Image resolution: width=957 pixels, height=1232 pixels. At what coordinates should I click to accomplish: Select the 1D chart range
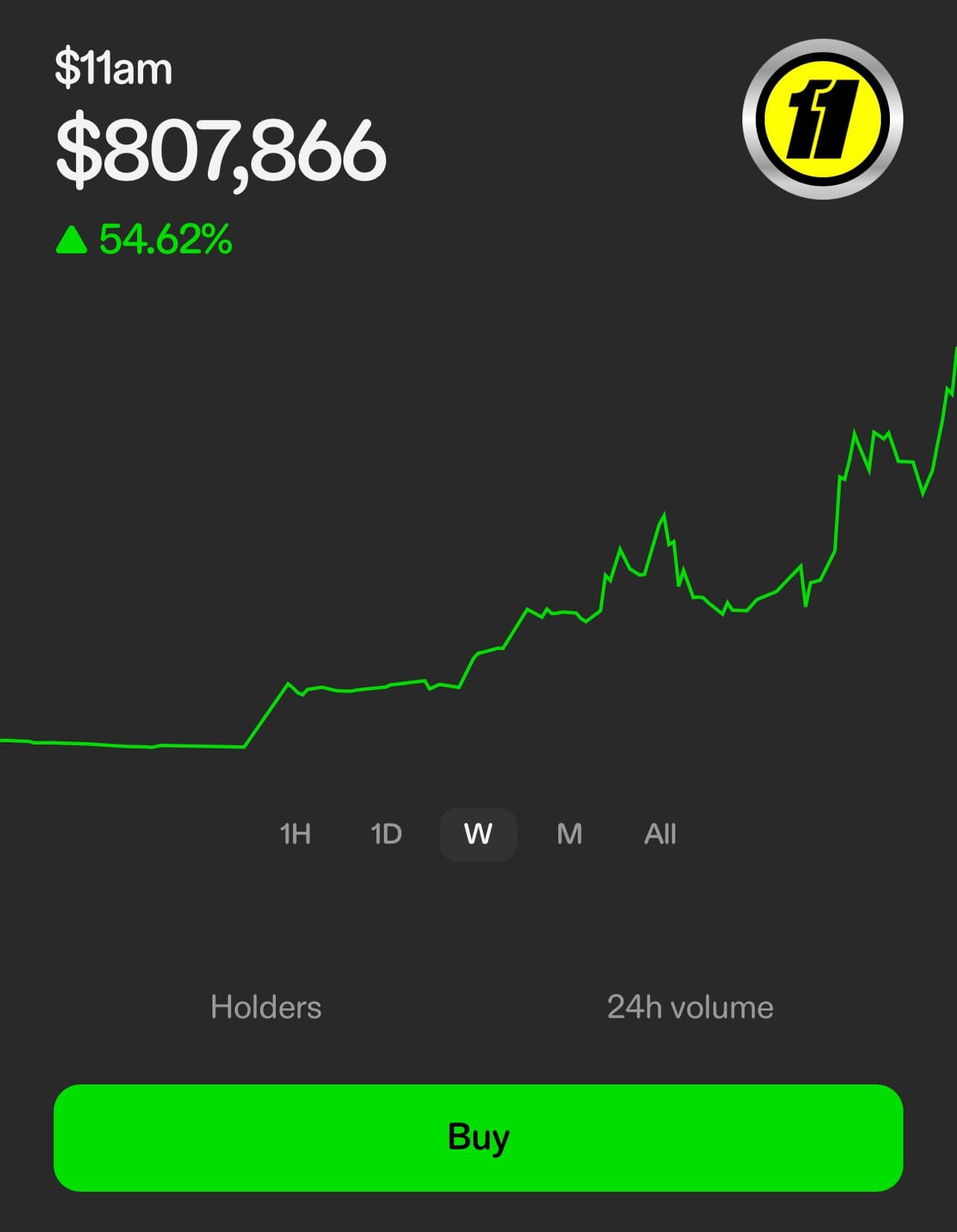(386, 834)
